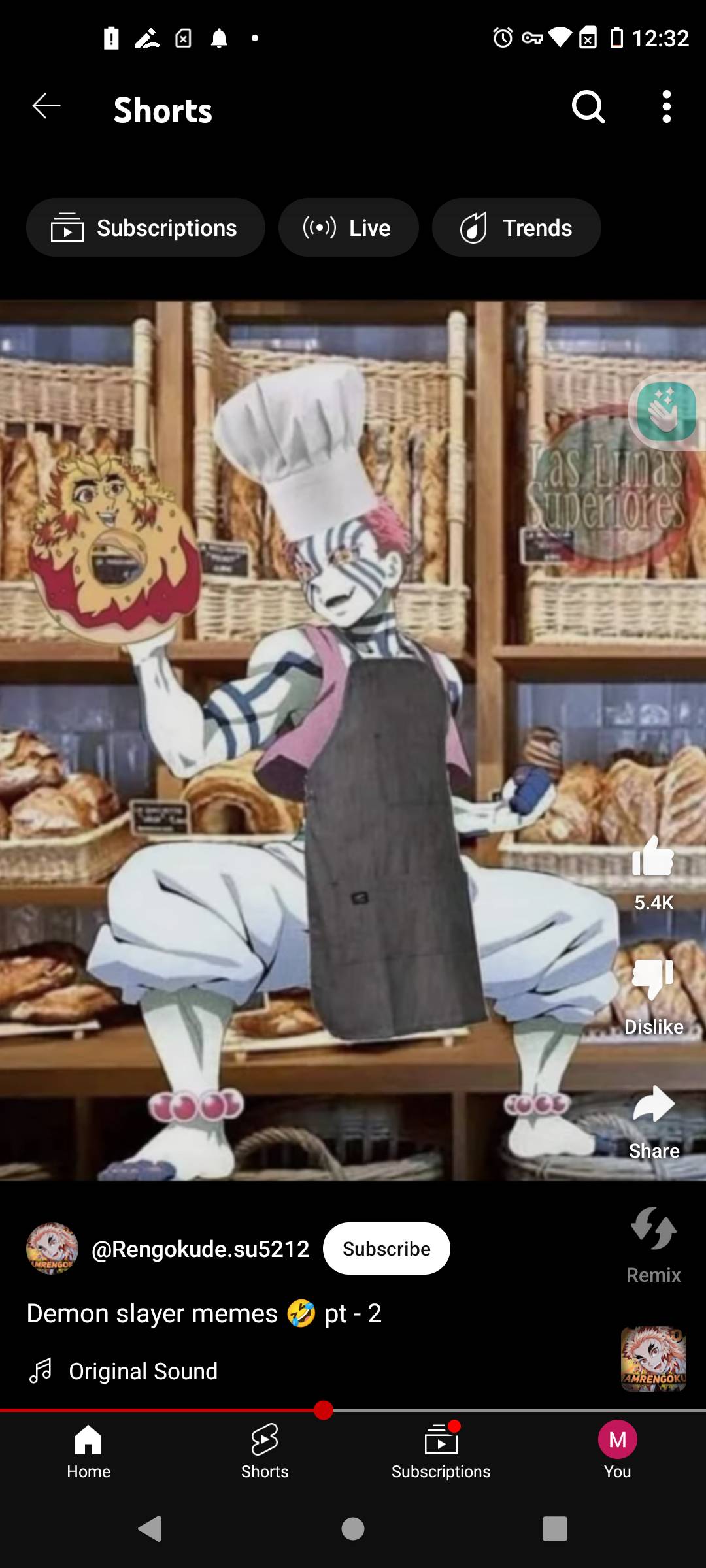Viewport: 706px width, 1568px height.
Task: Open search in the Shorts header
Action: pyautogui.click(x=588, y=106)
